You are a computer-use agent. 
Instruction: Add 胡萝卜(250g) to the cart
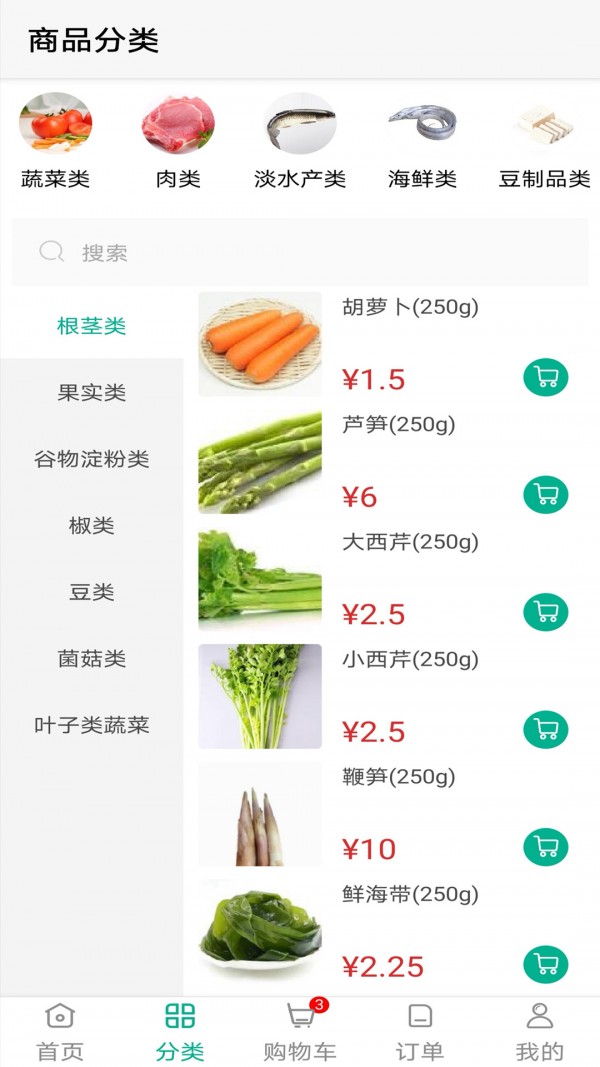(546, 377)
